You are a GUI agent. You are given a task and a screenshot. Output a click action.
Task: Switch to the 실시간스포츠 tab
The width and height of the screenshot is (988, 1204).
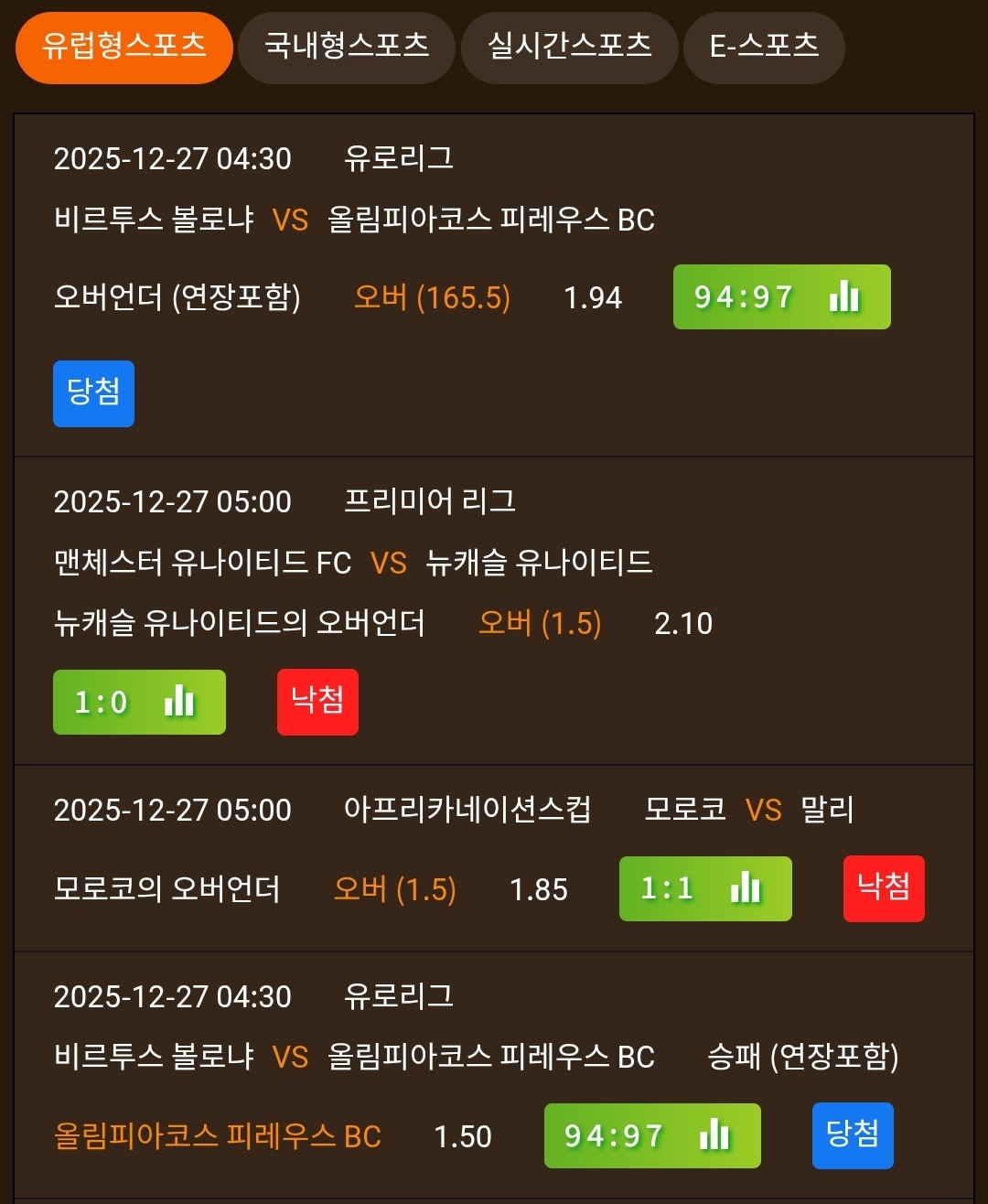569,48
